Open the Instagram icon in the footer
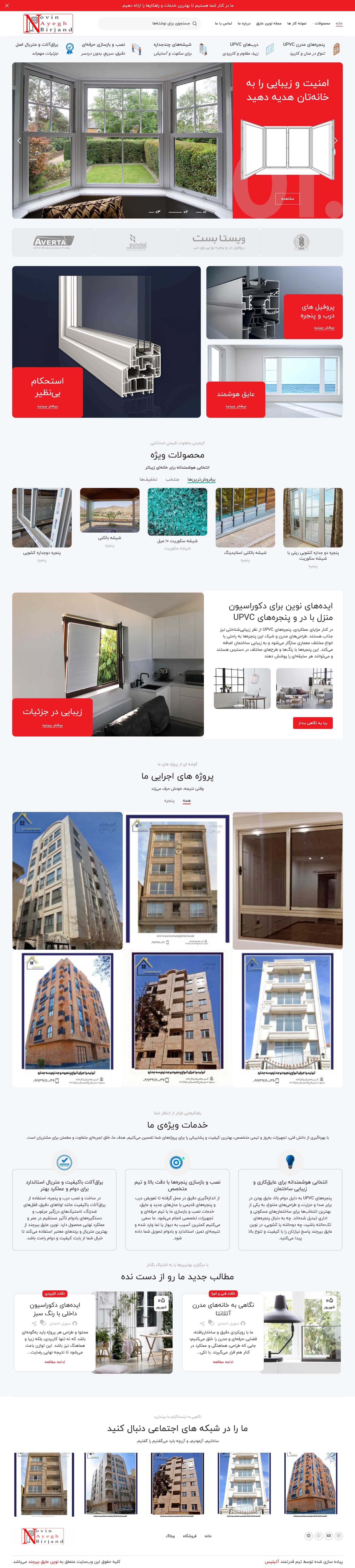Screen dimensions: 355x1568 point(339,1536)
